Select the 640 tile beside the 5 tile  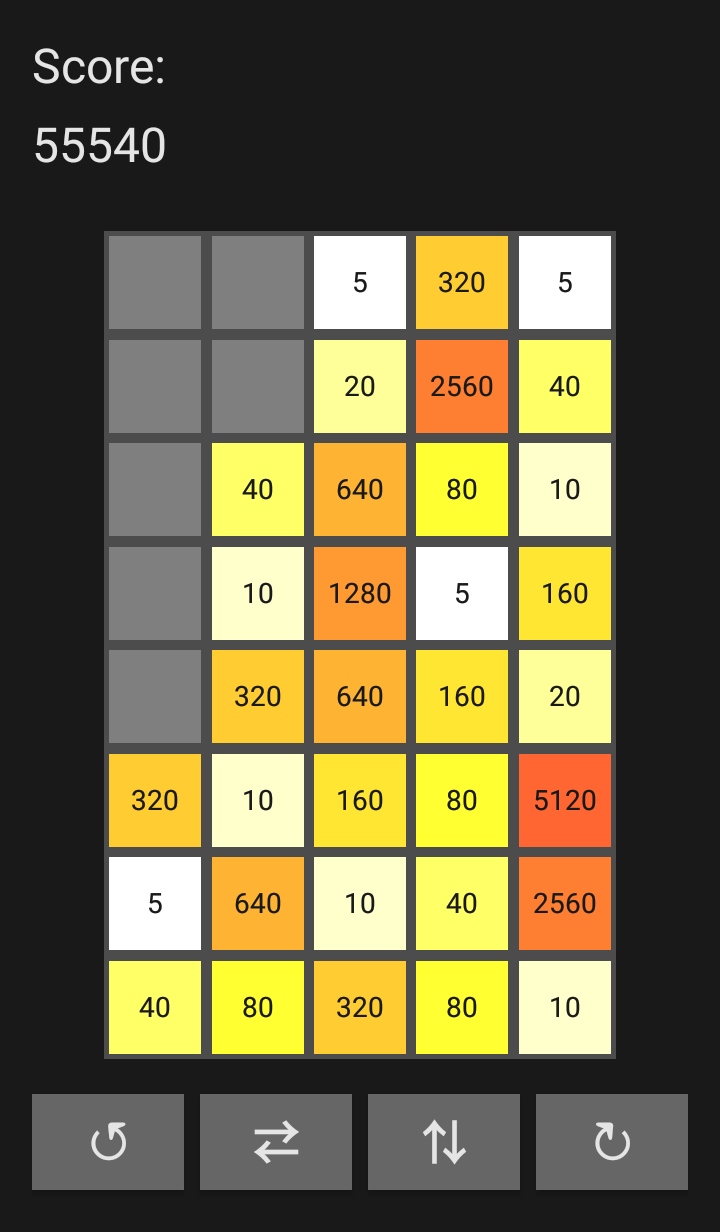coord(257,903)
